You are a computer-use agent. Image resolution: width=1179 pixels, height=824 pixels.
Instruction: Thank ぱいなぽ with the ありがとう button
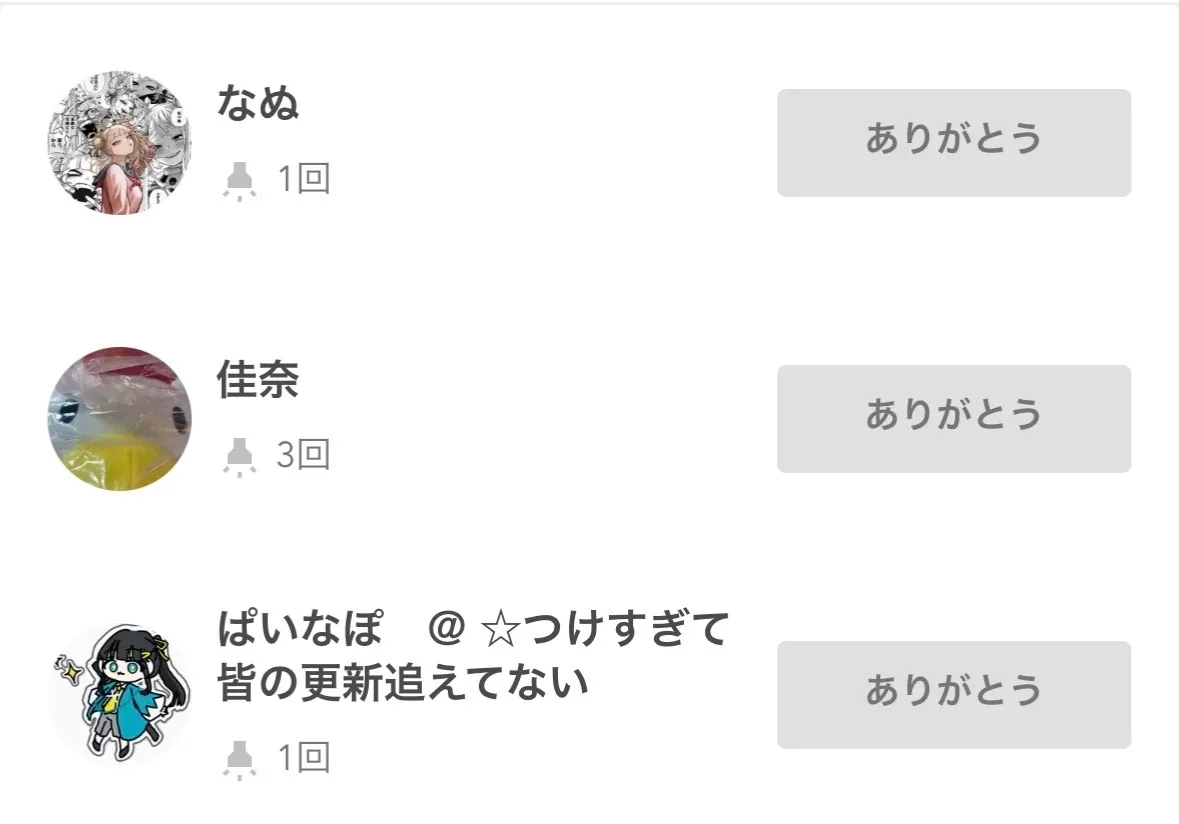[953, 694]
